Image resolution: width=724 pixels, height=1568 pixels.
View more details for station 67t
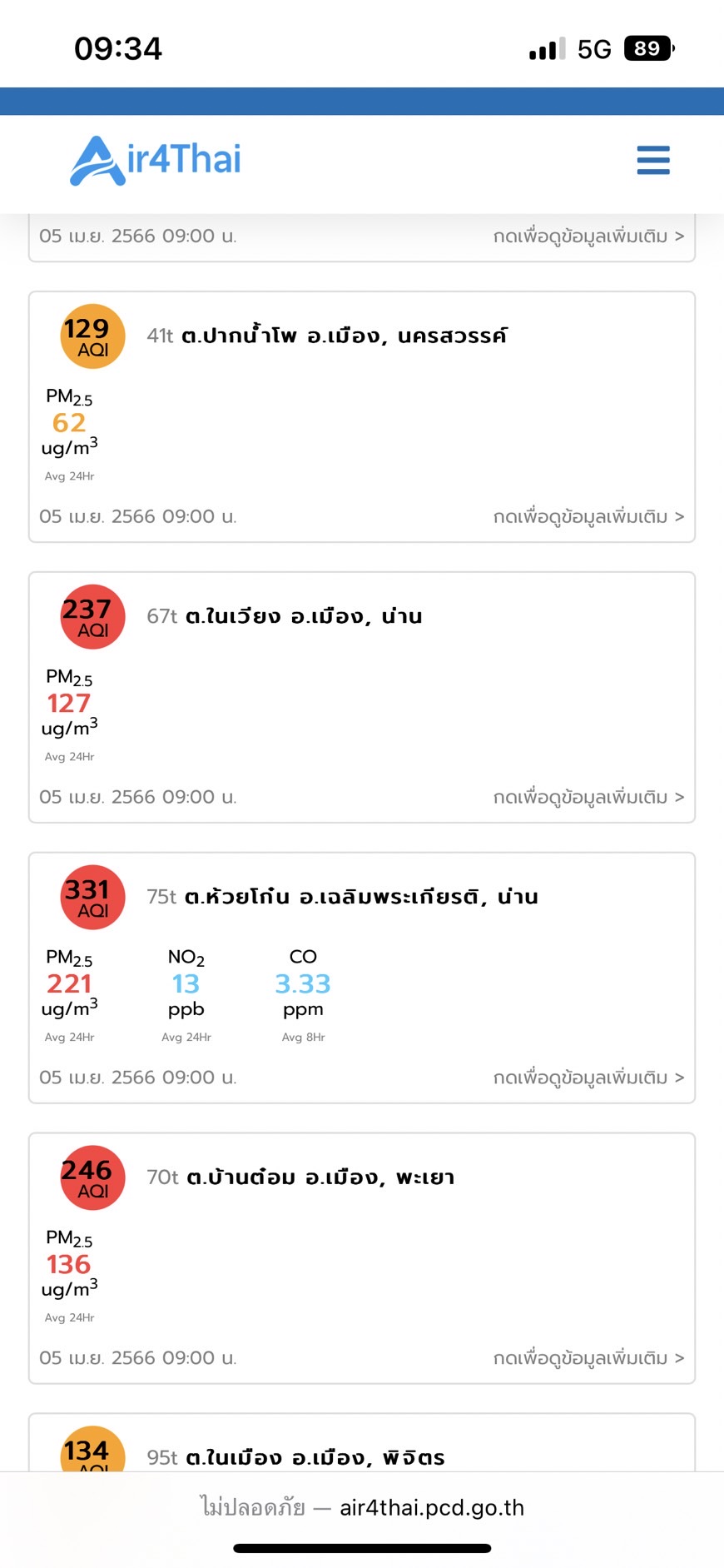point(588,797)
